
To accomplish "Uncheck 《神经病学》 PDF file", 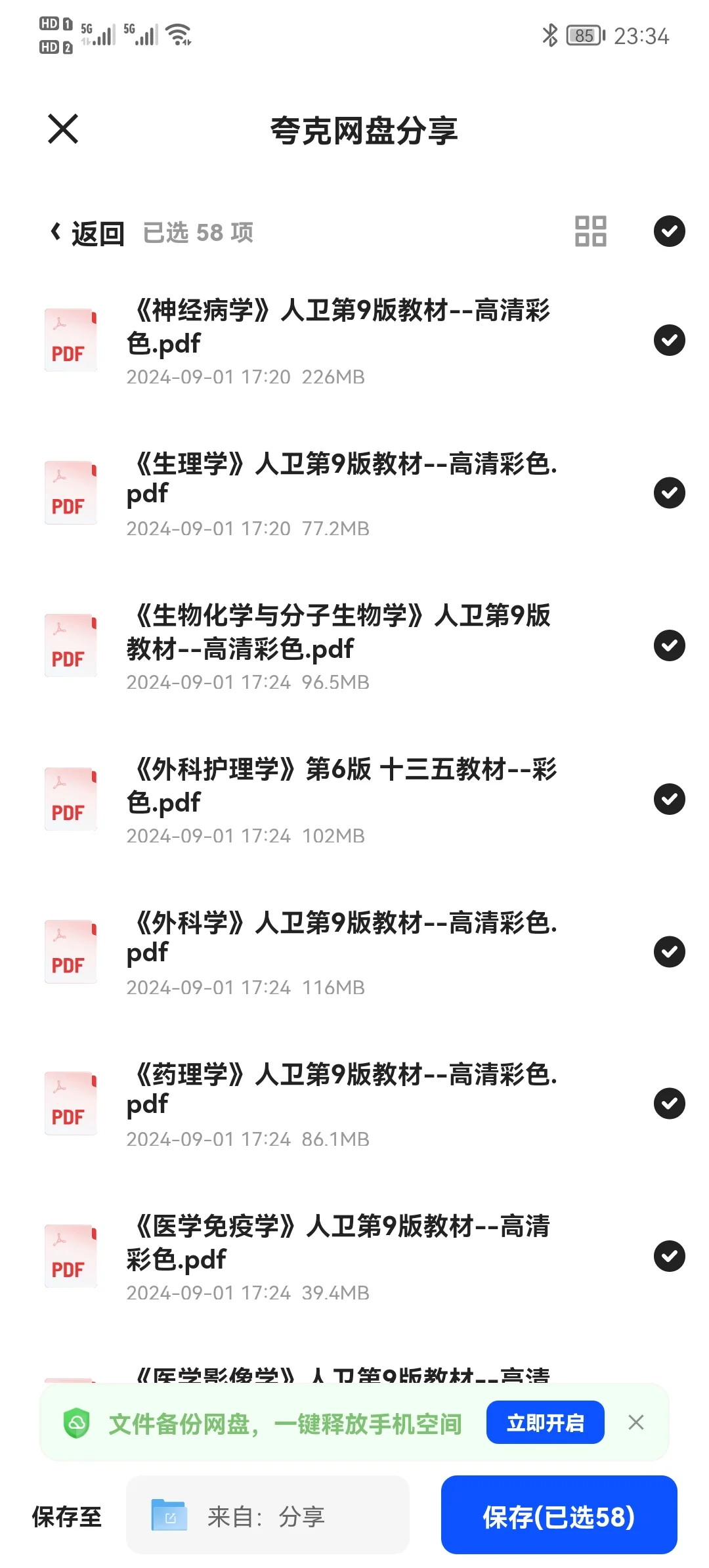I will 670,340.
